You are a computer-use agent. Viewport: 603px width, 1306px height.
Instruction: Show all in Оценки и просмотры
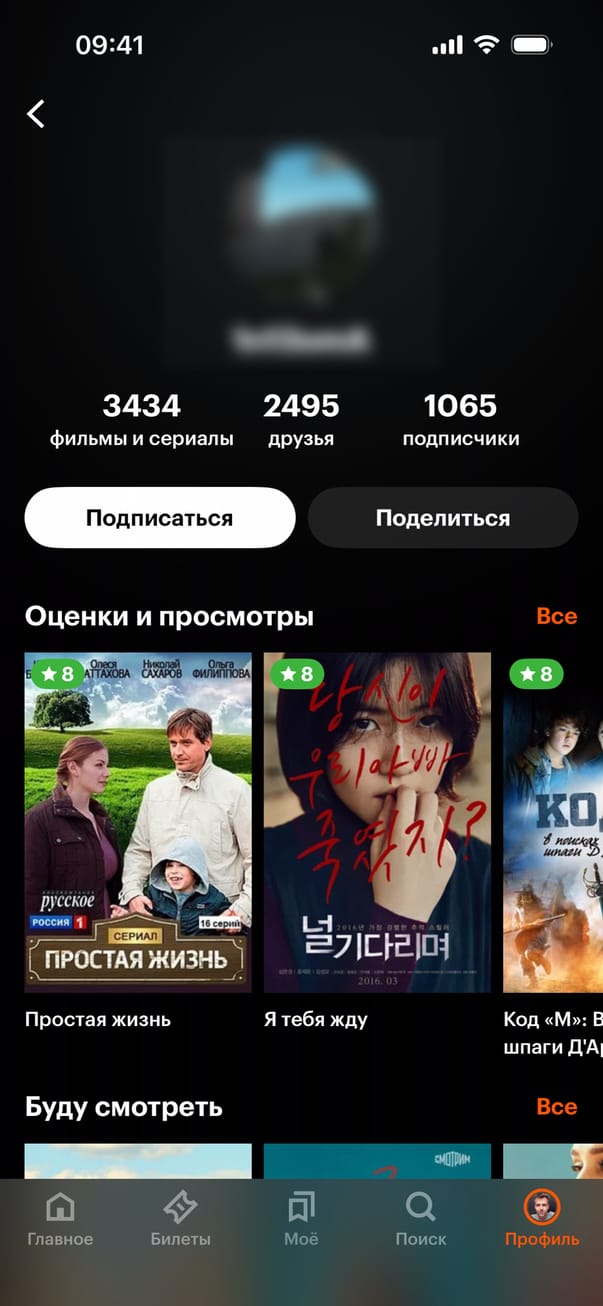click(556, 616)
